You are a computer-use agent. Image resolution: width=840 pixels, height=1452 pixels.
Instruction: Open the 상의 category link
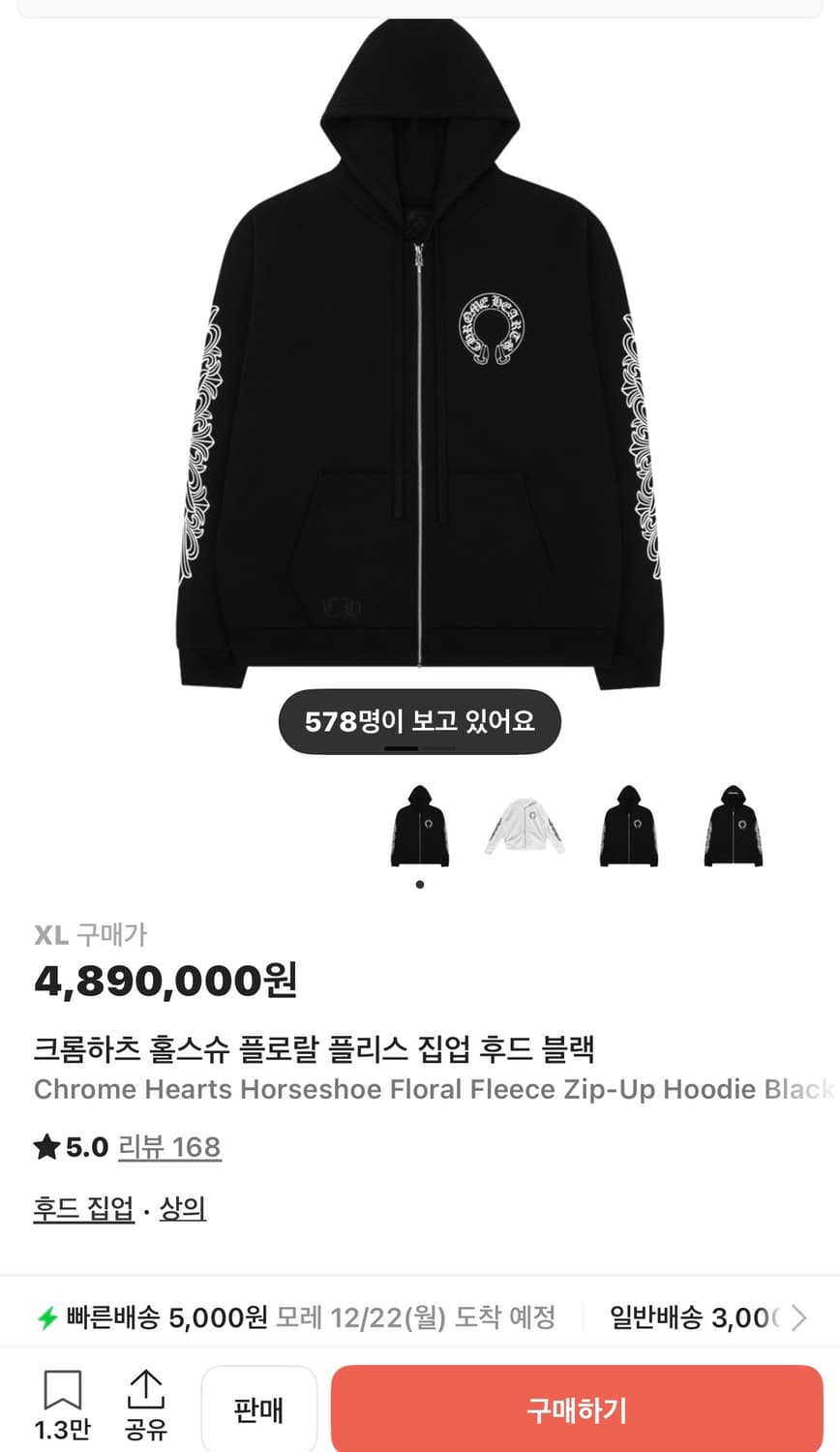(x=181, y=1210)
